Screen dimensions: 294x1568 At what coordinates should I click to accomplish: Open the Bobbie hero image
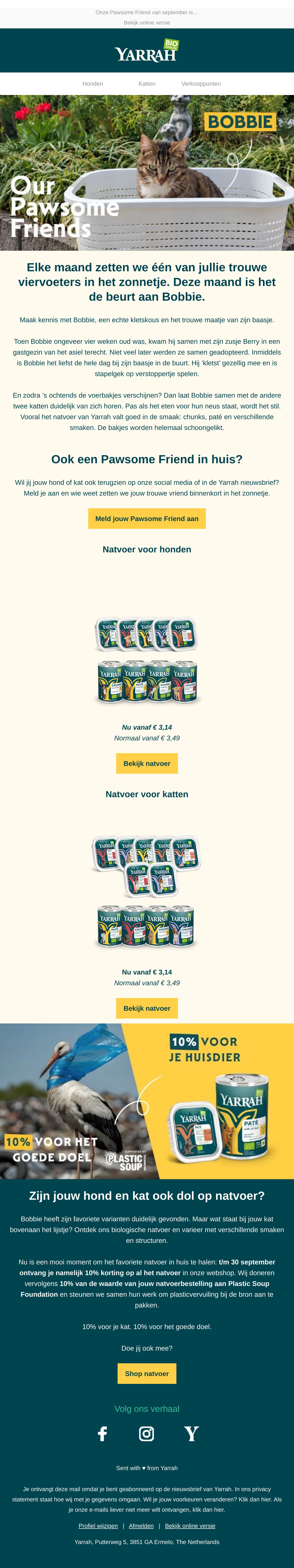147,173
